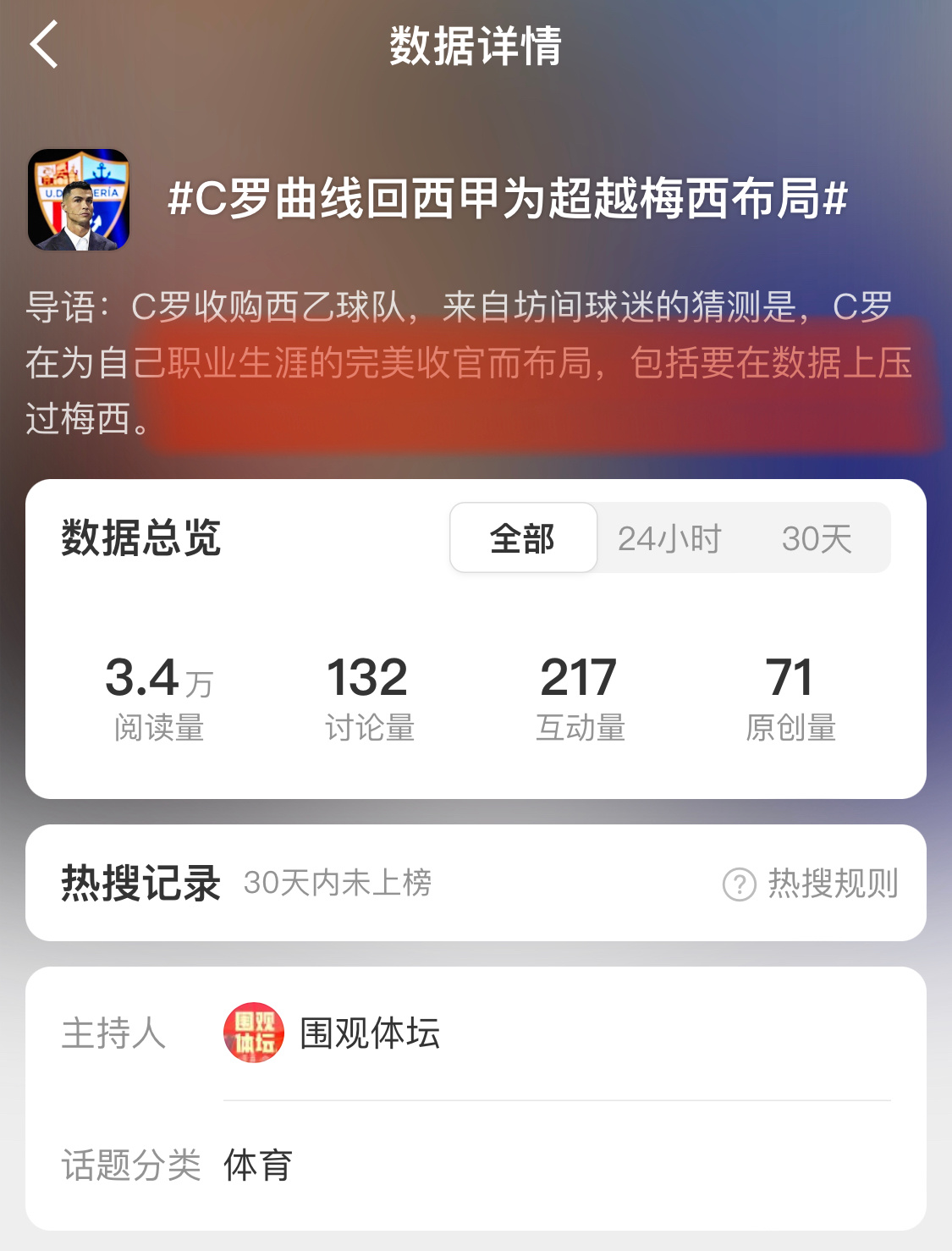Click the 围观体坛 host name
This screenshot has width=952, height=1251.
tap(370, 1033)
